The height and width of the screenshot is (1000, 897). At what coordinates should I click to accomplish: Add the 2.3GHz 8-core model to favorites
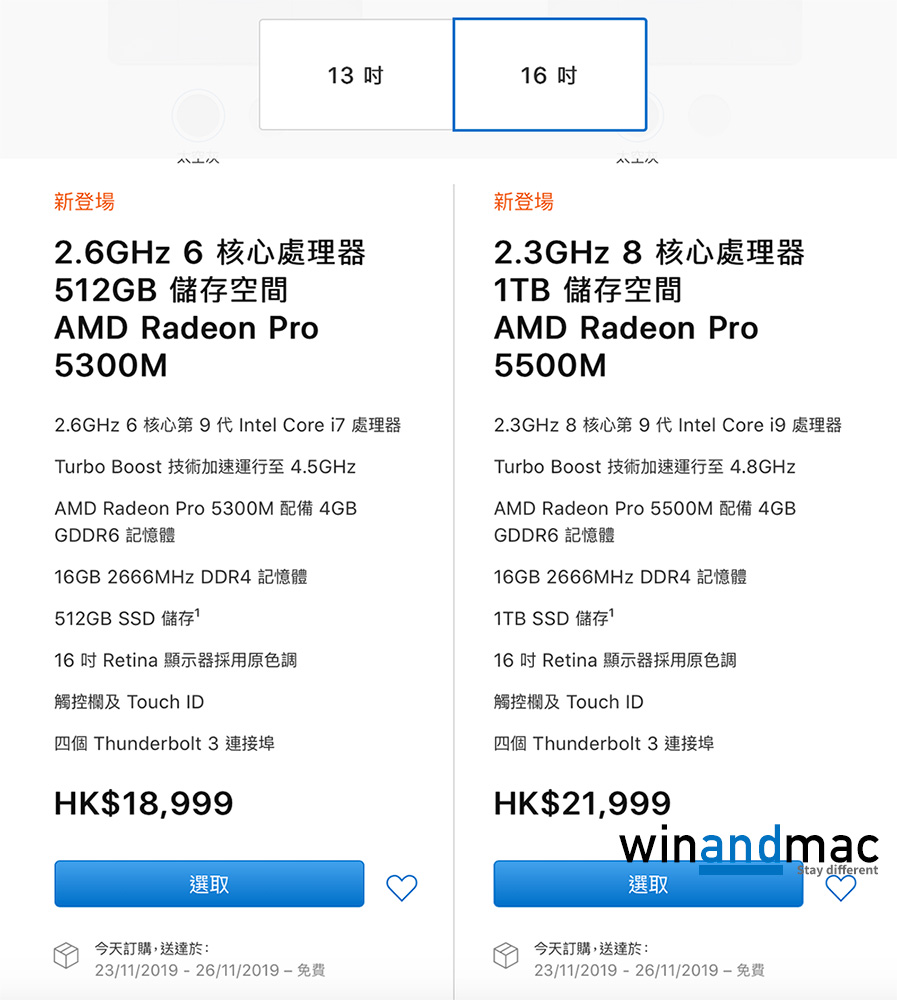[841, 888]
